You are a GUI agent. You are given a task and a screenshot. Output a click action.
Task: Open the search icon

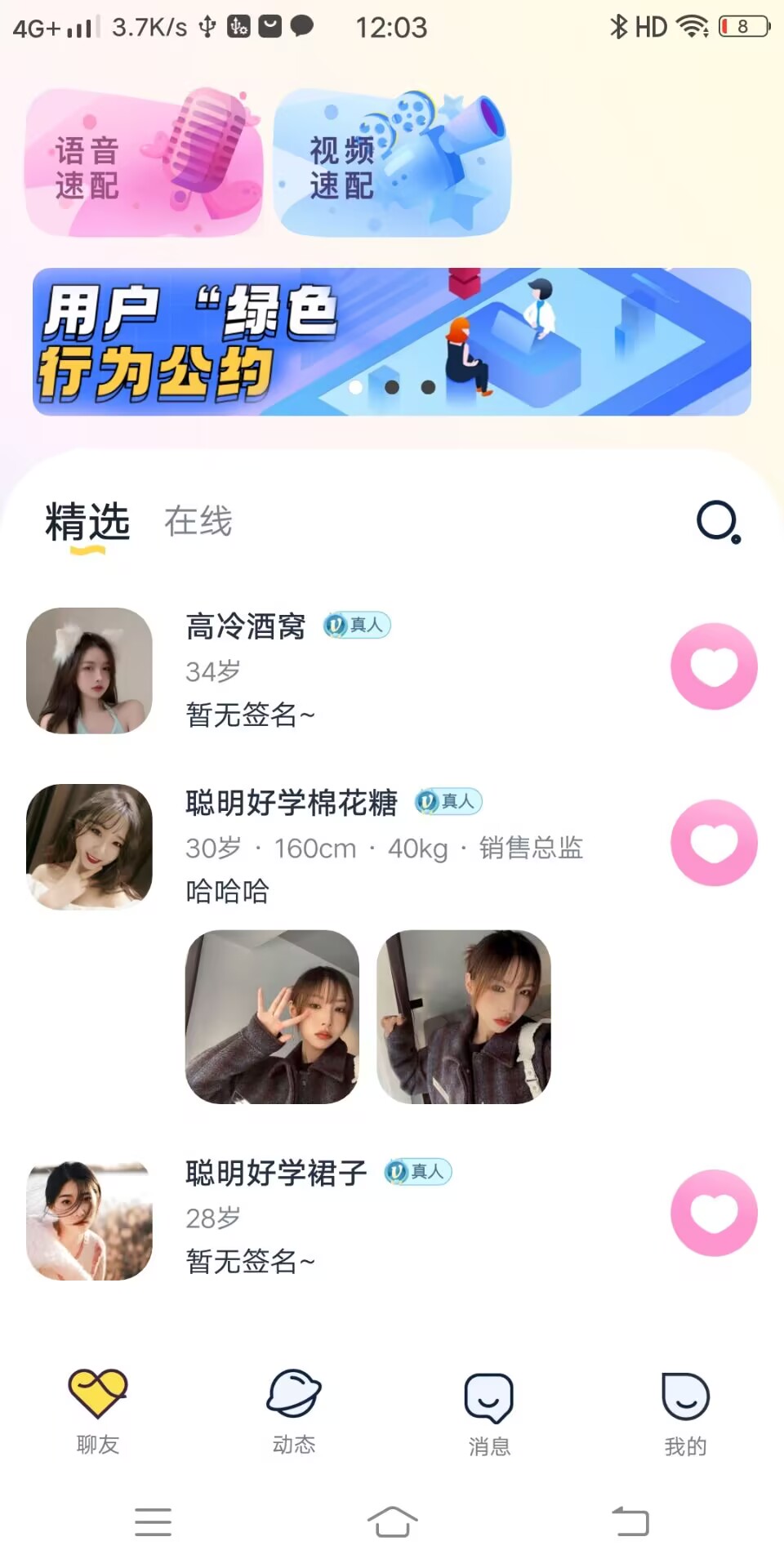(719, 522)
